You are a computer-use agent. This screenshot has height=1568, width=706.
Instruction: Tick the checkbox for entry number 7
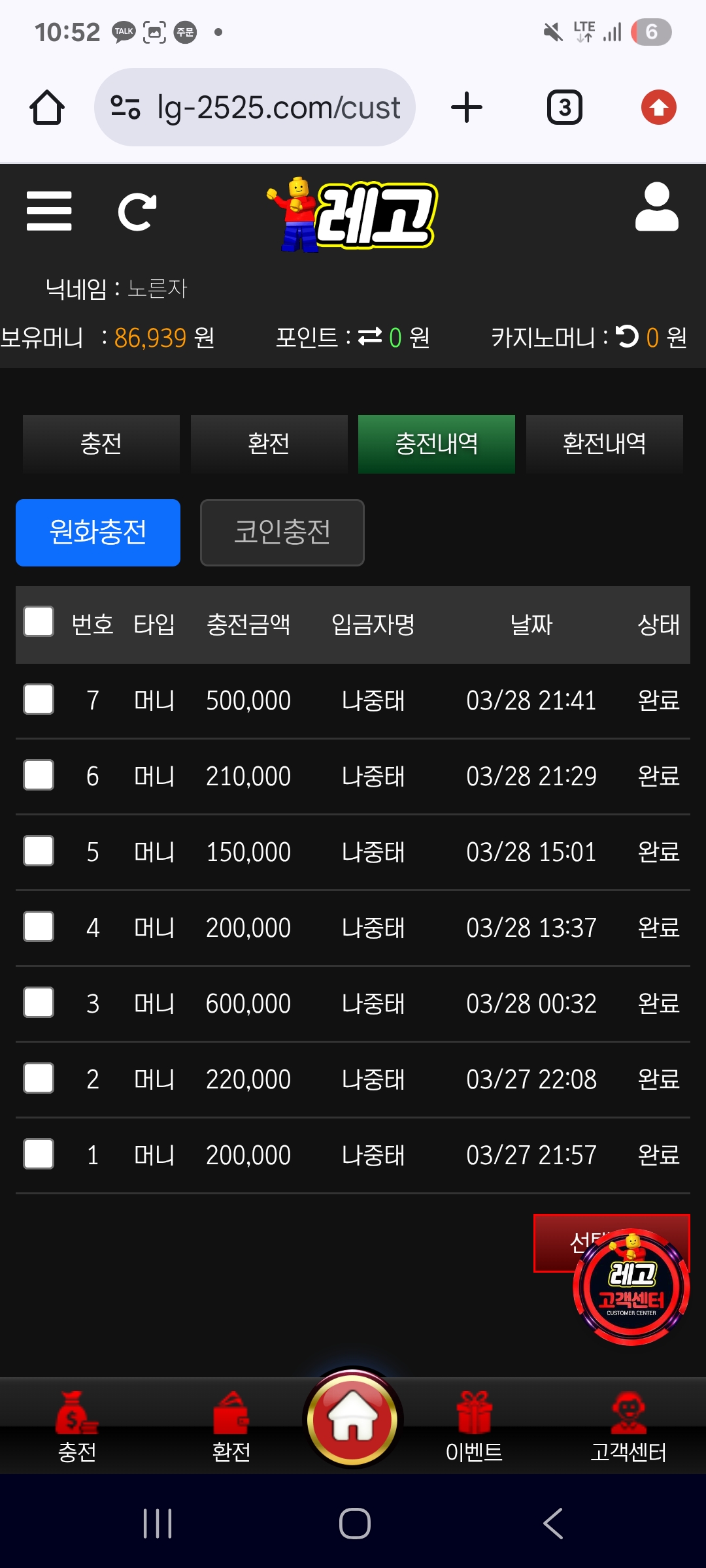point(39,700)
